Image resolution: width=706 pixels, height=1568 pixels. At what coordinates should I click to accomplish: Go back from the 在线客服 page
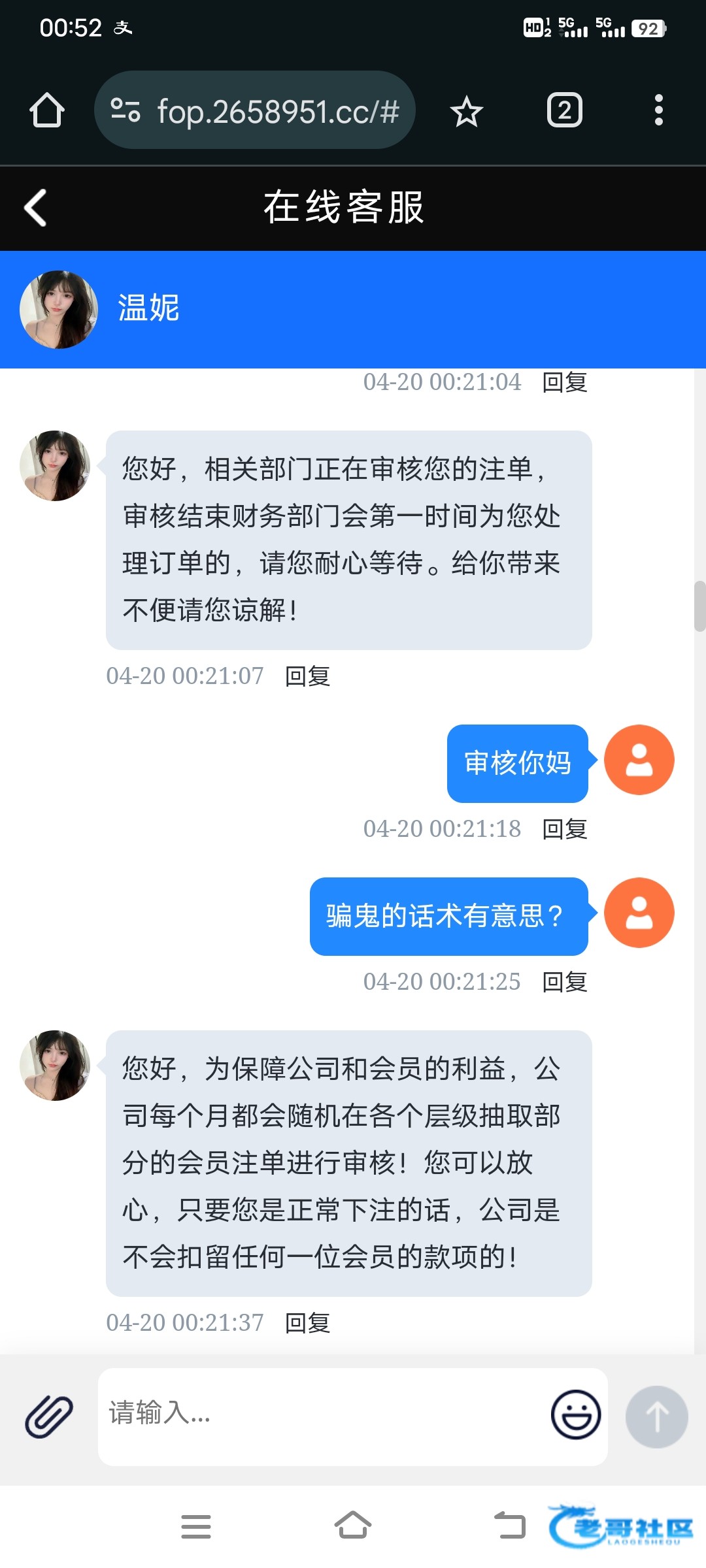tap(36, 208)
